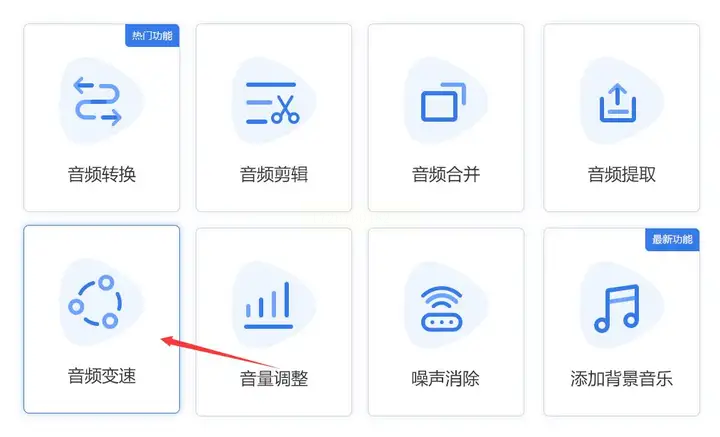Tap the 添加背景音乐 card
Viewport: 720px width, 437px height.
(x=621, y=322)
